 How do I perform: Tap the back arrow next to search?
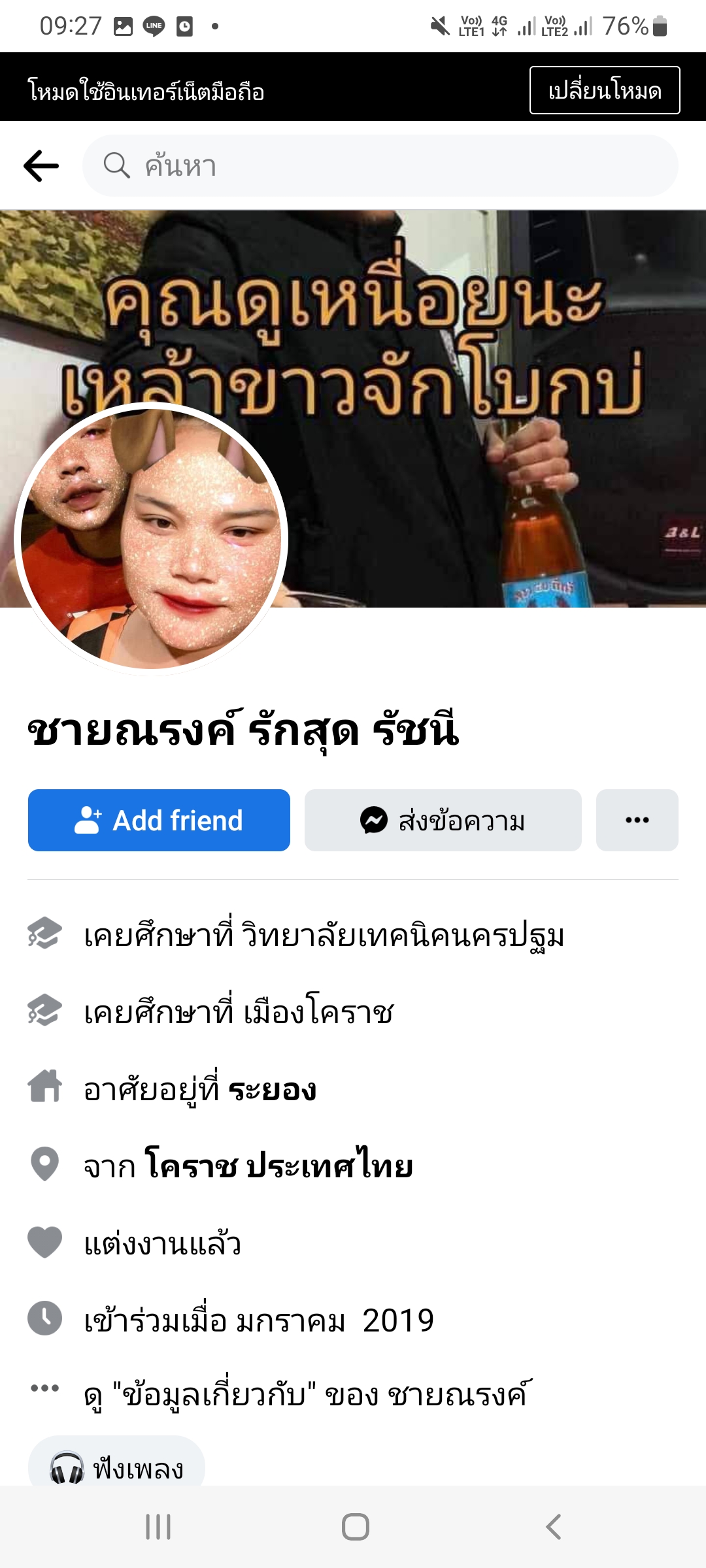coord(41,166)
